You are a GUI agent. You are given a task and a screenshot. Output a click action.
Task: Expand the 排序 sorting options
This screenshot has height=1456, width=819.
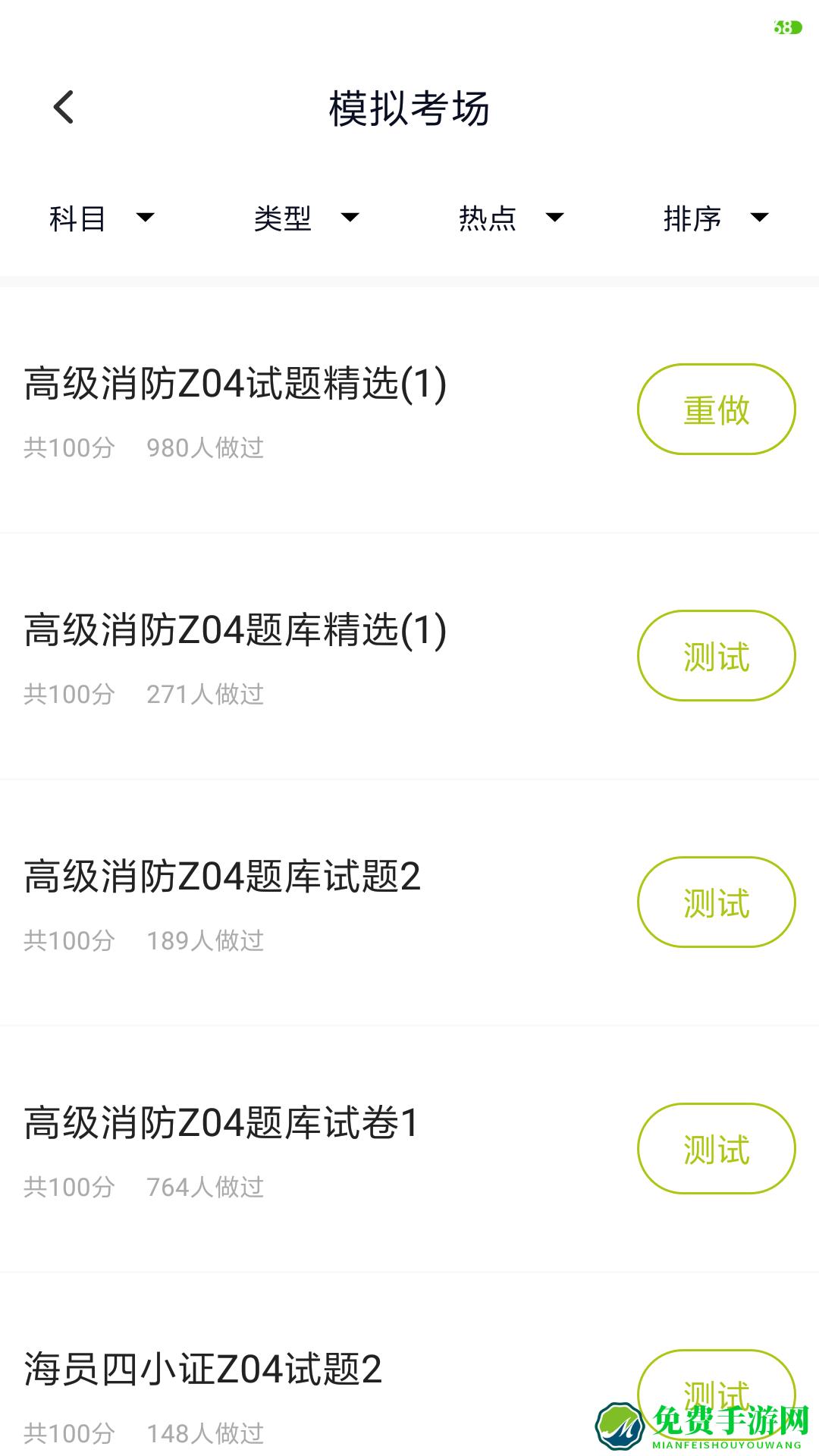coord(692,218)
